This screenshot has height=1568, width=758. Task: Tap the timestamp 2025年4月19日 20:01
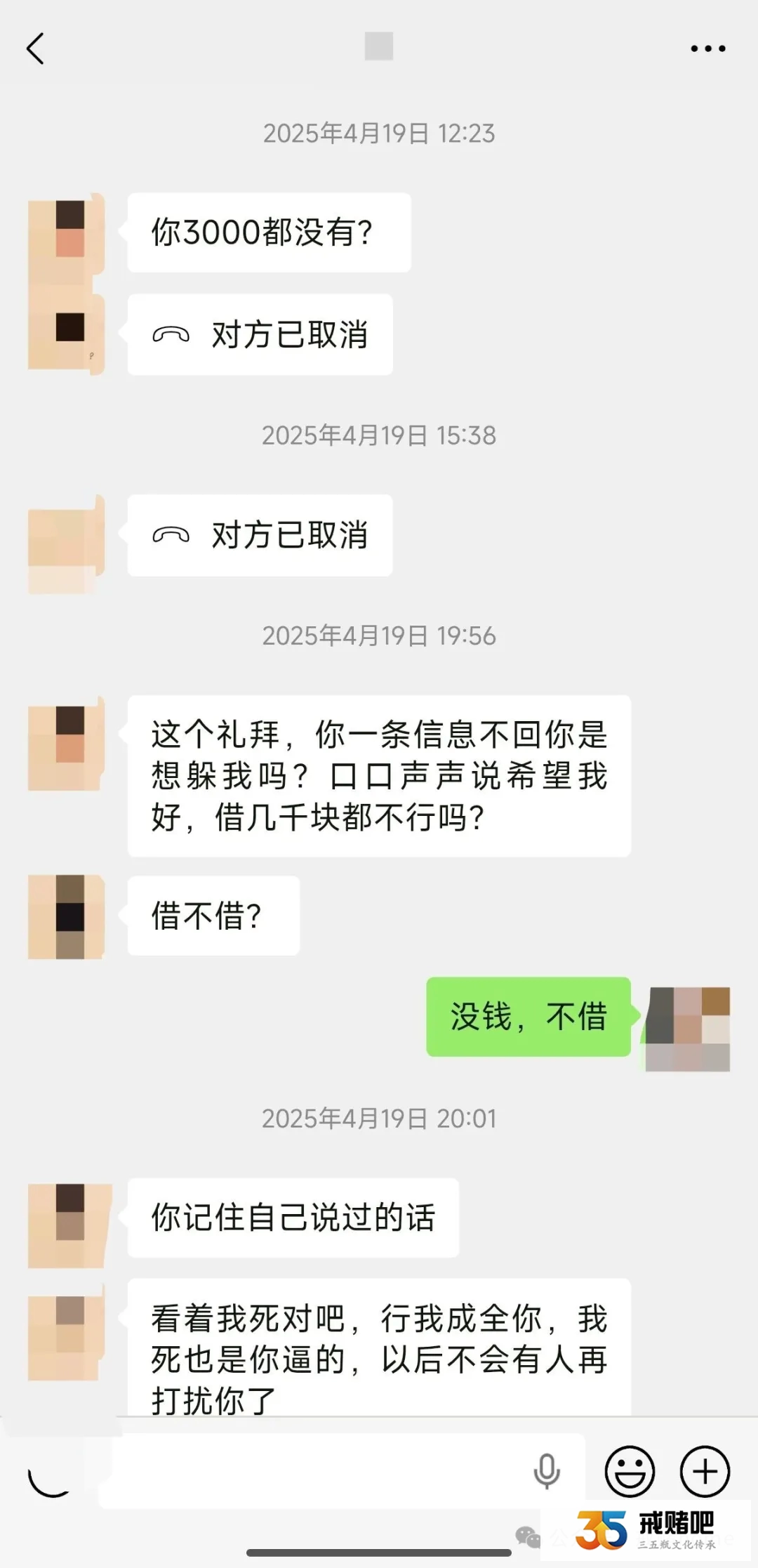point(379,1119)
